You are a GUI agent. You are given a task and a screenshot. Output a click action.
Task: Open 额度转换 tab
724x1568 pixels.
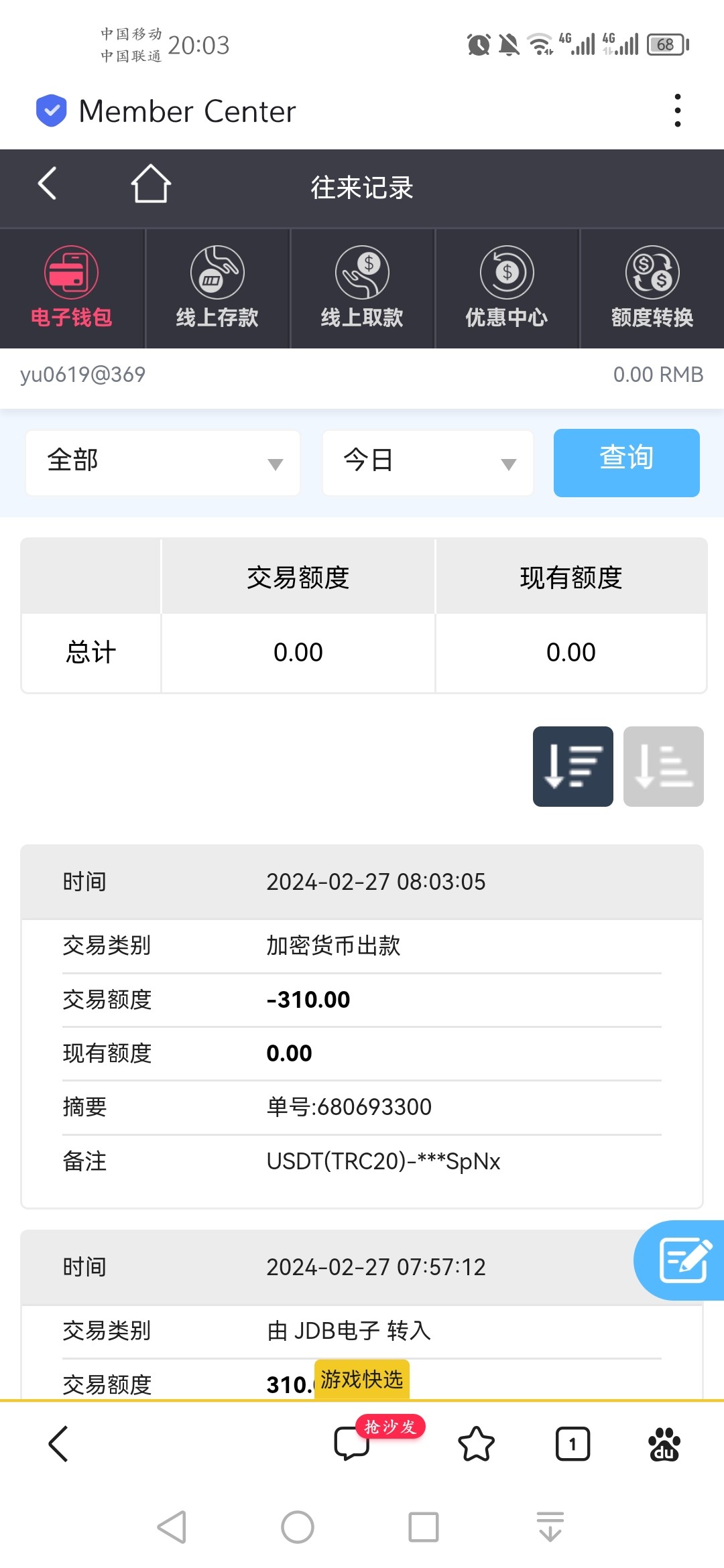(x=652, y=288)
